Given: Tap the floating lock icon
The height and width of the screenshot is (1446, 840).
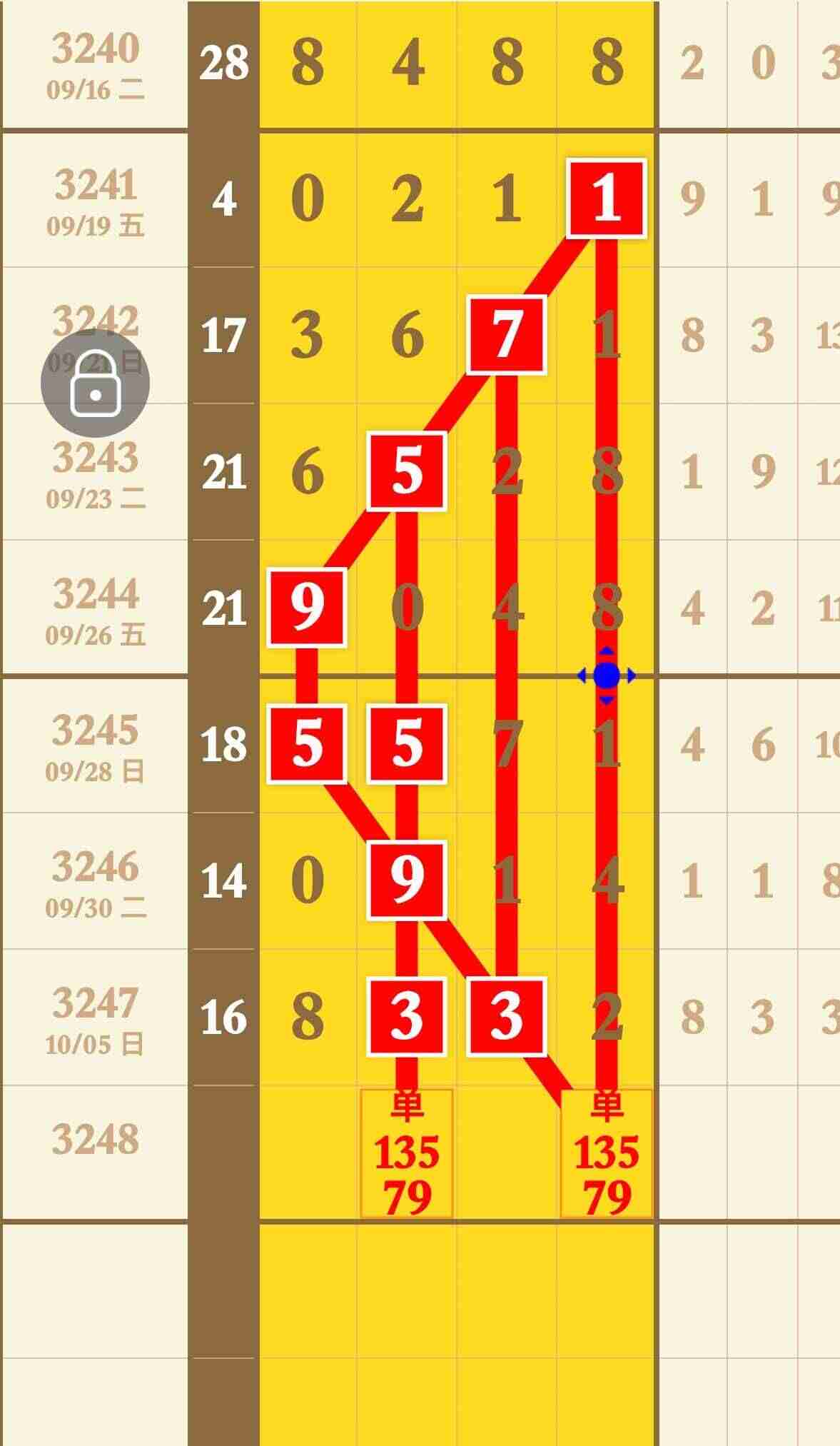Looking at the screenshot, I should point(95,383).
